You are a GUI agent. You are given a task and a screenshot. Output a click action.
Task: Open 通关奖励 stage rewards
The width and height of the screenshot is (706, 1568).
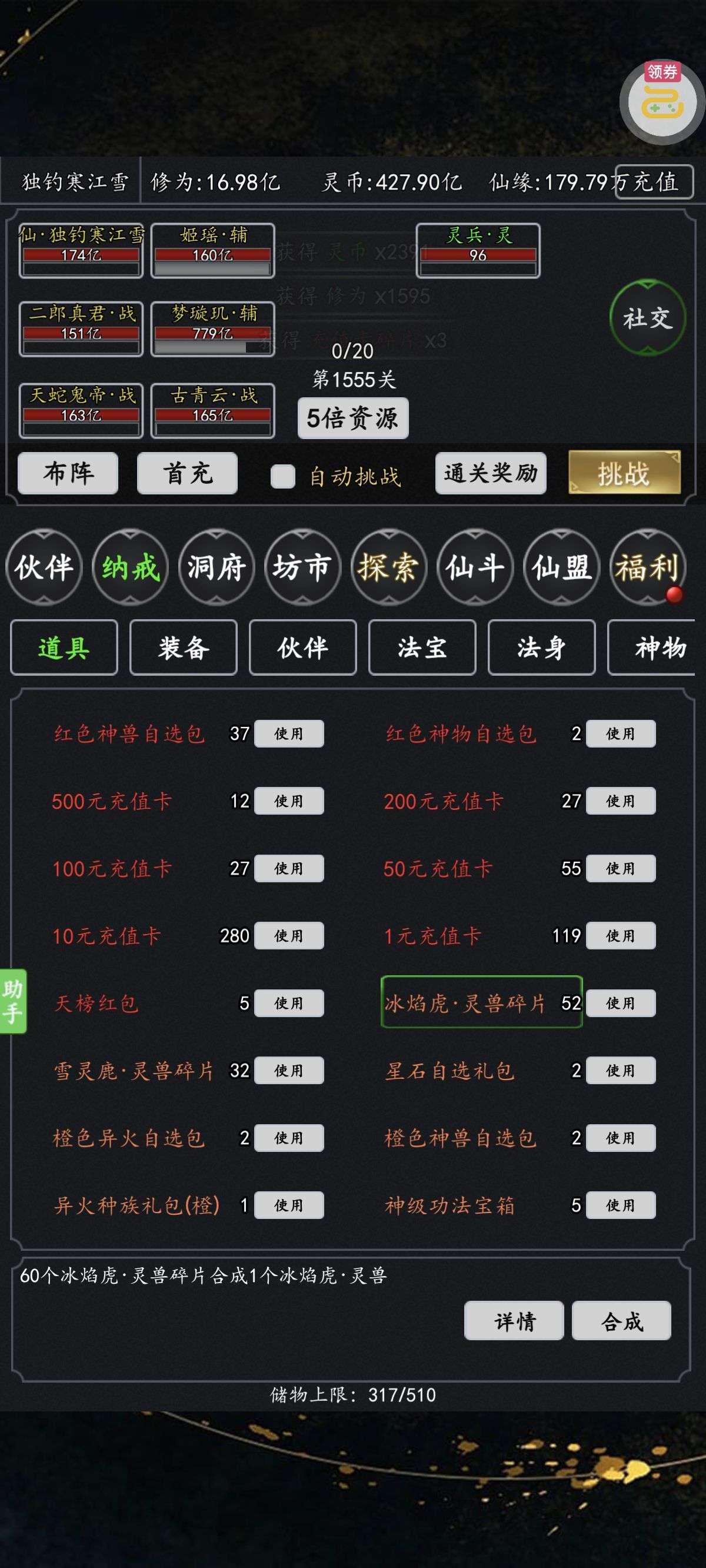pyautogui.click(x=491, y=473)
